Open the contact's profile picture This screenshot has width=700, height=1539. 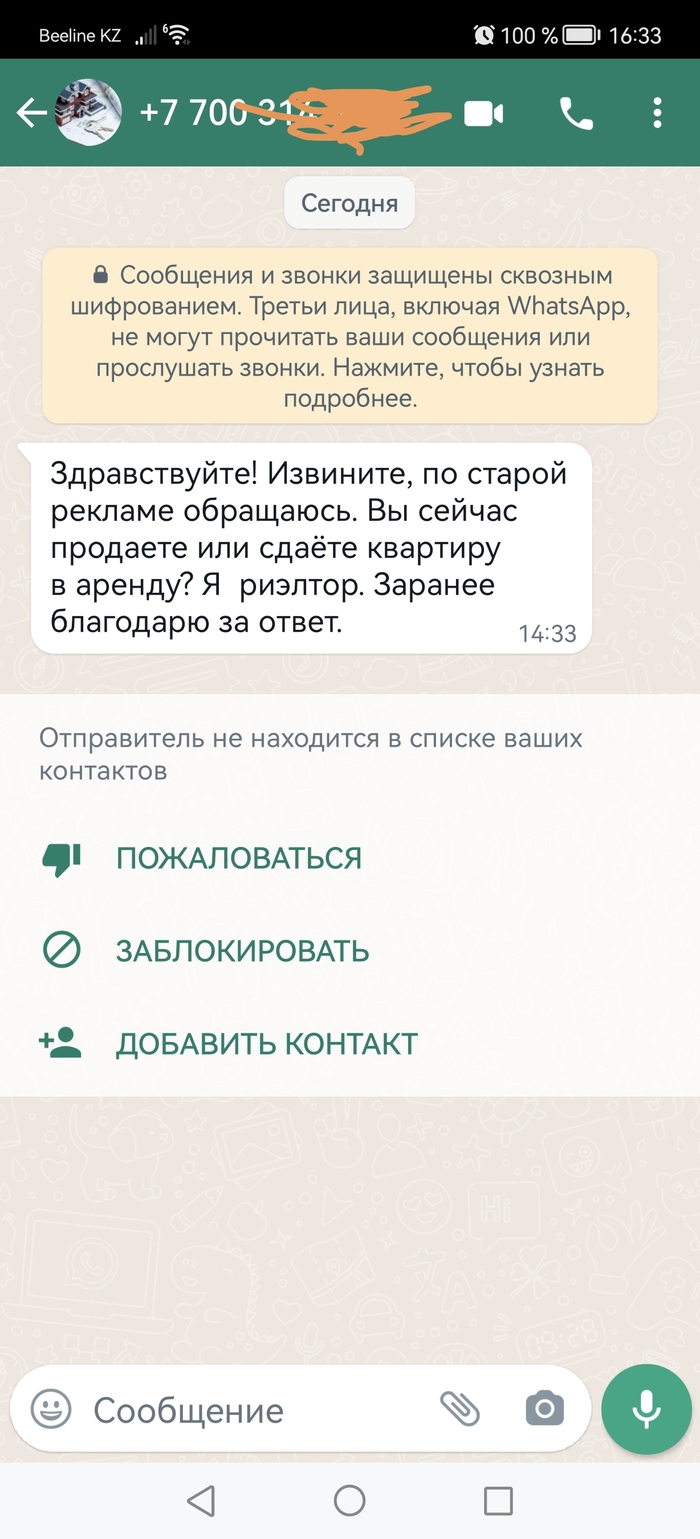pyautogui.click(x=88, y=113)
